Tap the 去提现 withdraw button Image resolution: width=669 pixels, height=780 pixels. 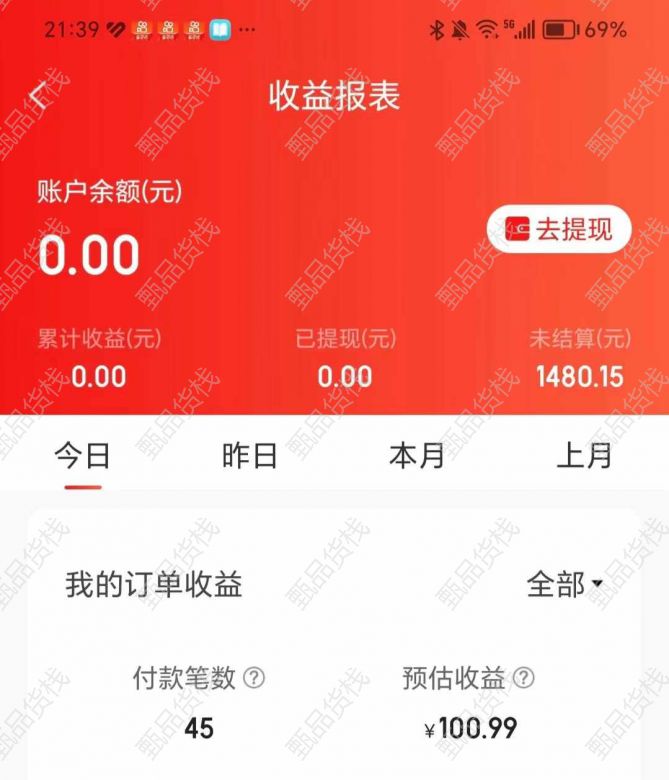tap(558, 229)
